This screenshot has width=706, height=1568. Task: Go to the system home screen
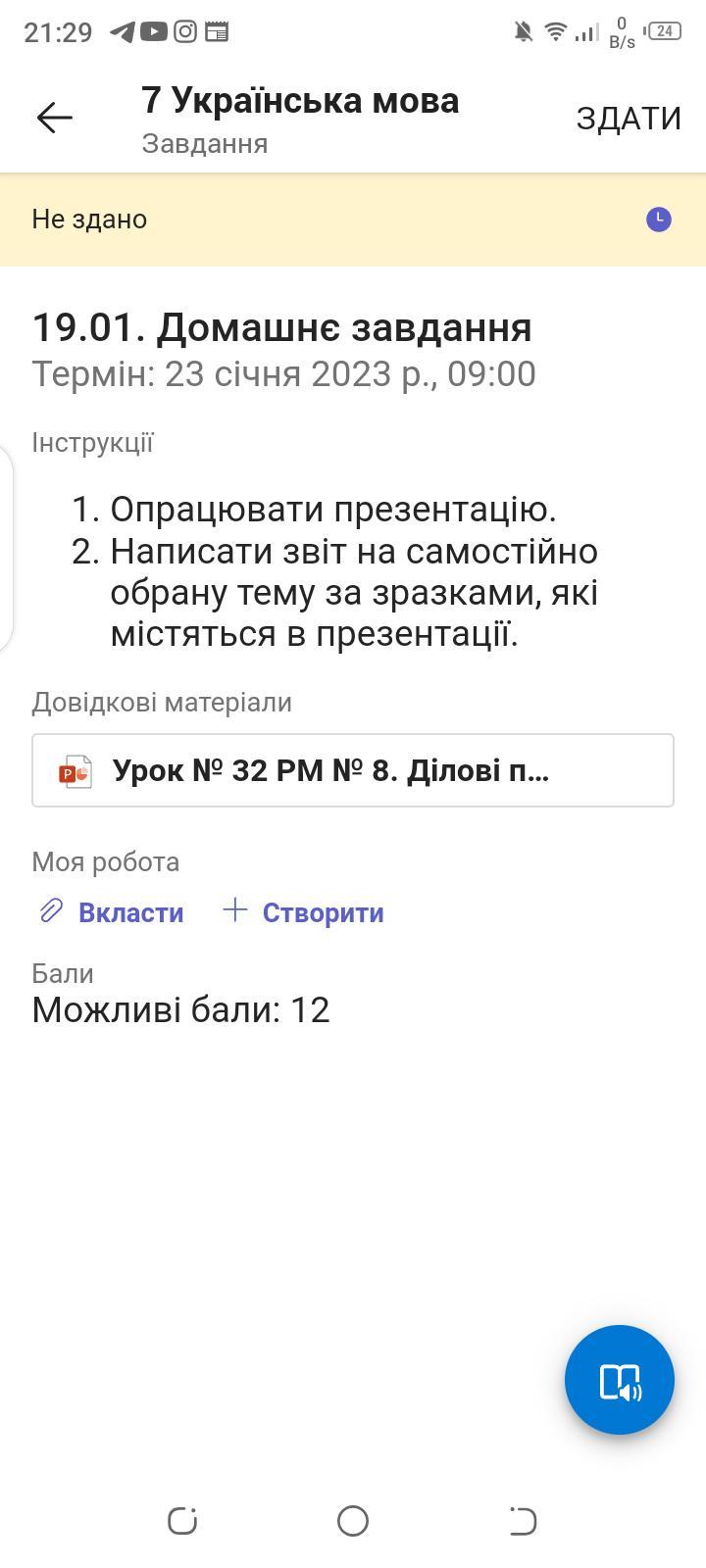(353, 1521)
